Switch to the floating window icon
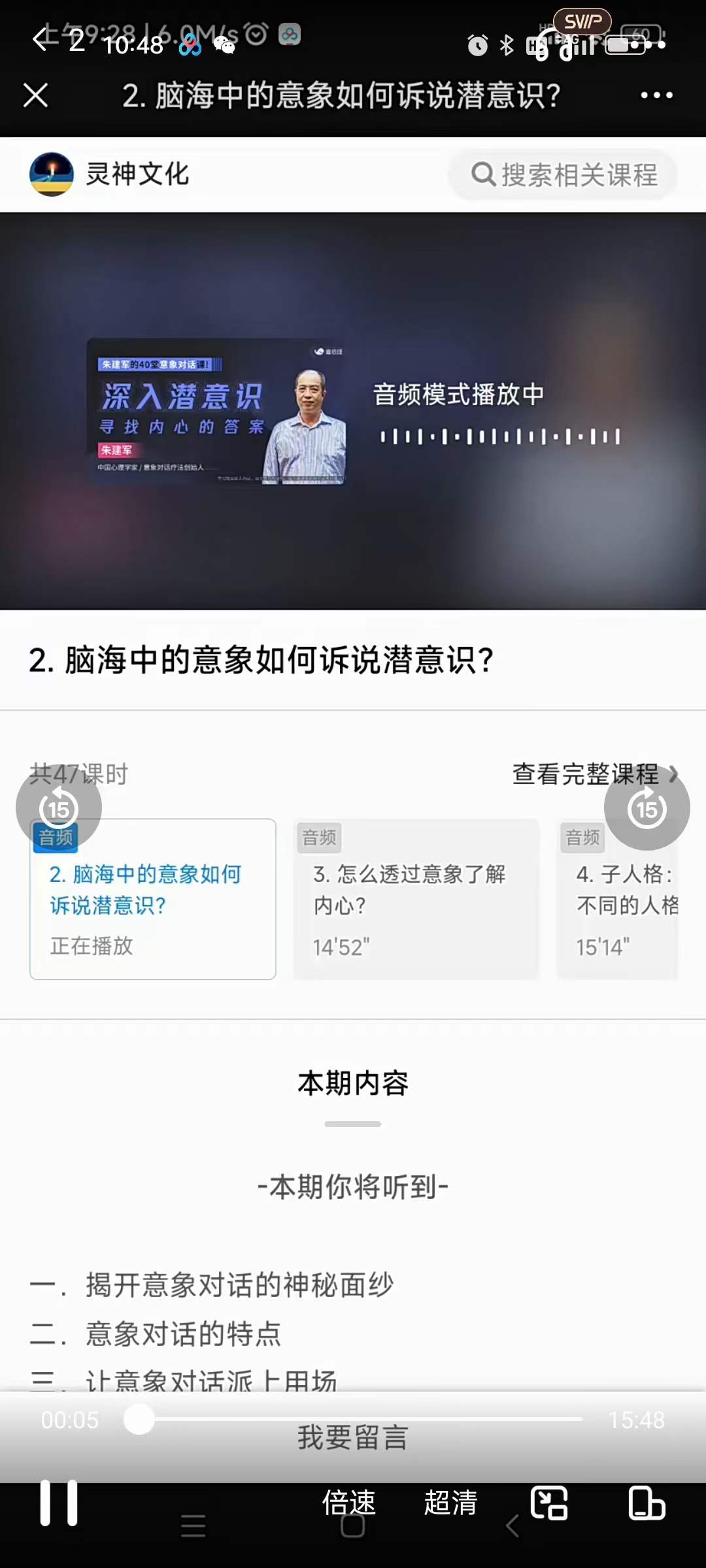Screen dimensions: 706x1568 click(647, 1503)
